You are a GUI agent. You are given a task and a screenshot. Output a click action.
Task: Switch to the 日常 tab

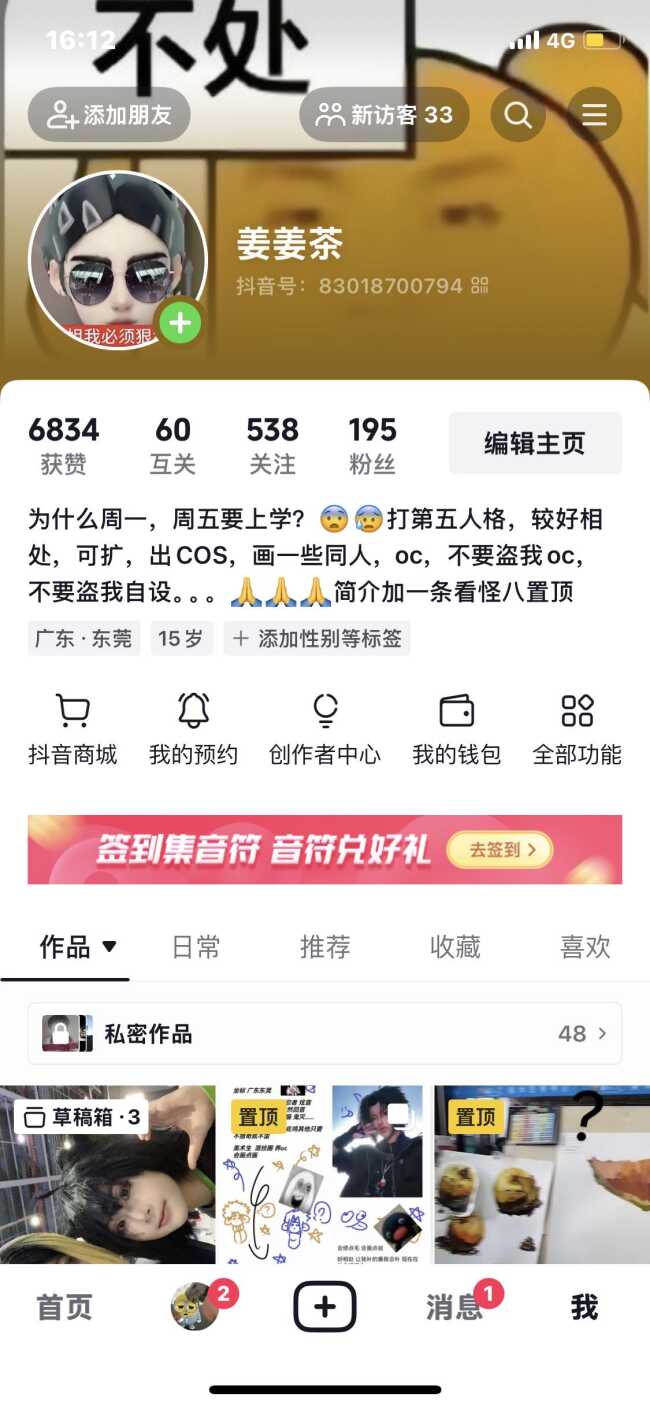click(196, 947)
